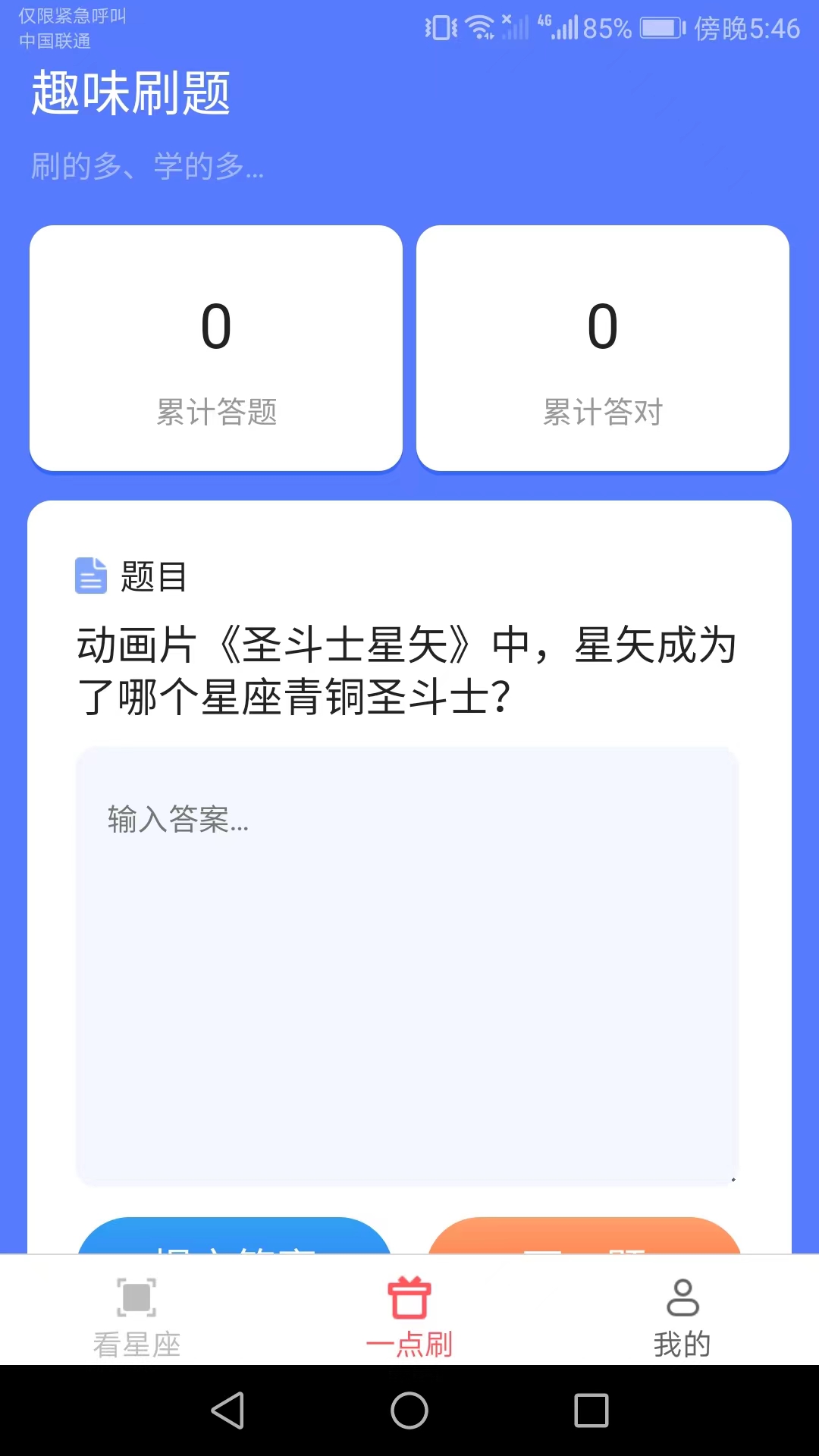The height and width of the screenshot is (1456, 819).
Task: Open the 我的 profile tab
Action: point(682,1317)
